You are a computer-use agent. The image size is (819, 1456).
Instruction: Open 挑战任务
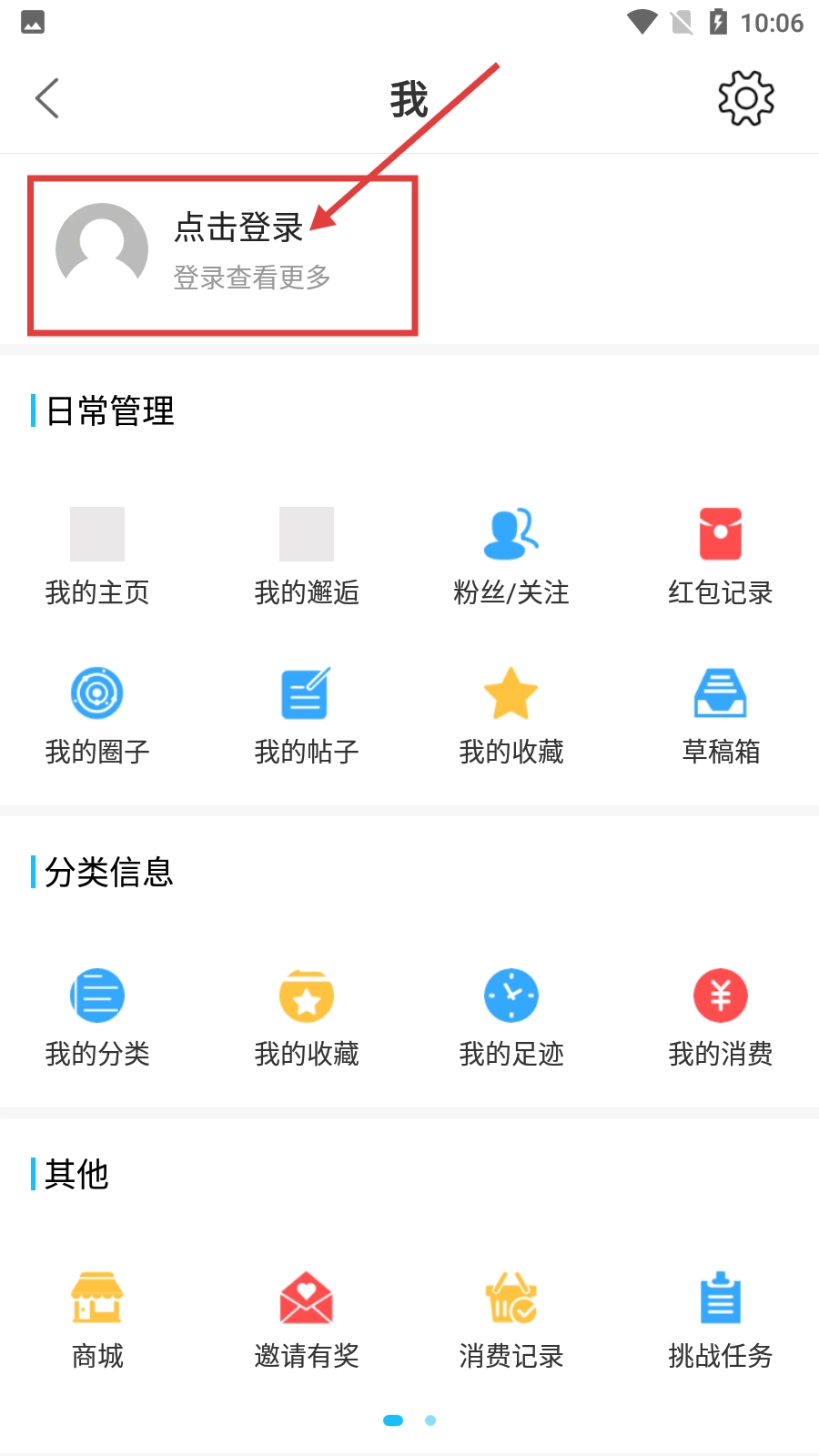[x=720, y=1319]
